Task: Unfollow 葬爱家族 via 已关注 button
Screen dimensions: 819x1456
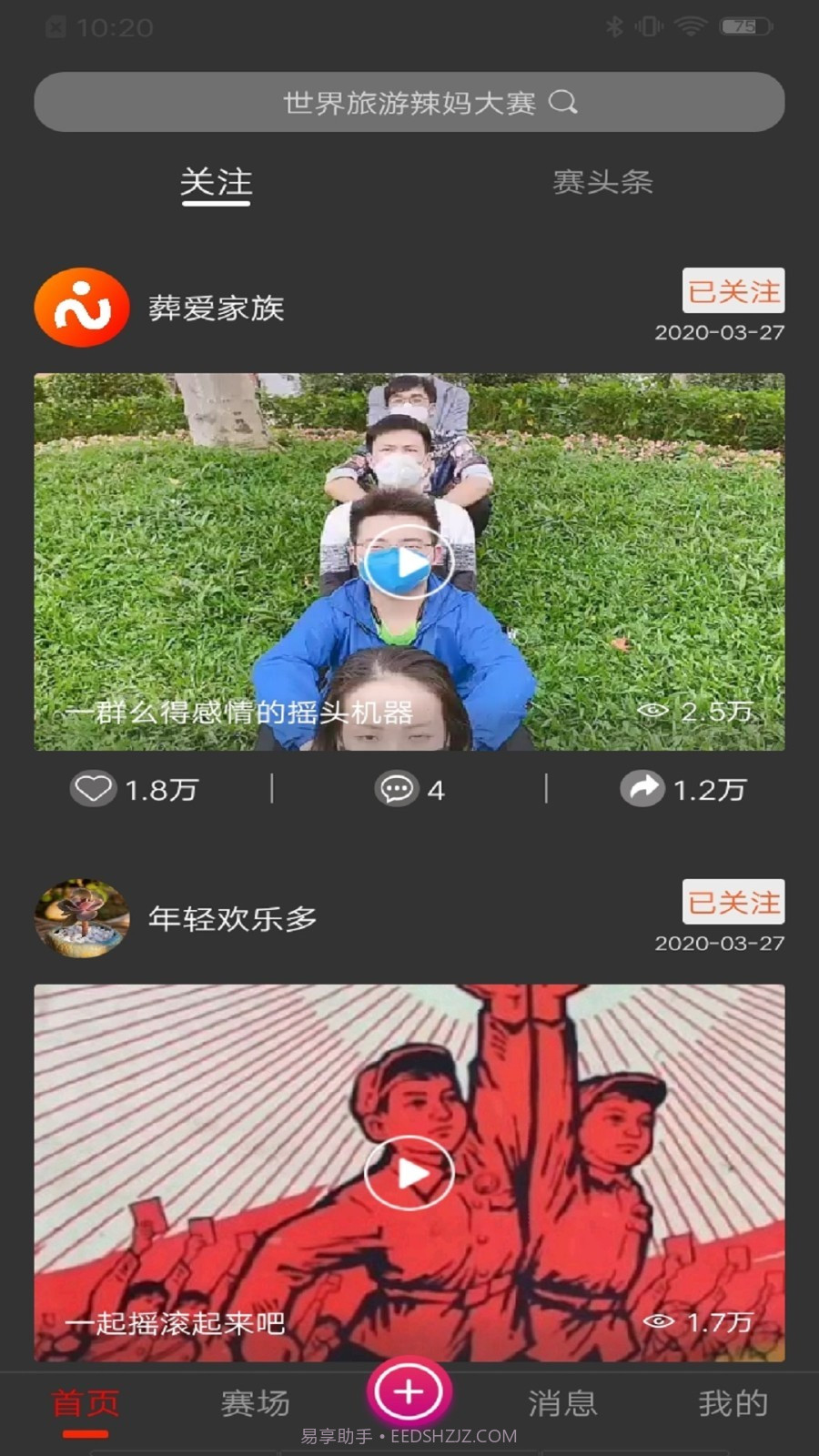Action: [x=733, y=291]
